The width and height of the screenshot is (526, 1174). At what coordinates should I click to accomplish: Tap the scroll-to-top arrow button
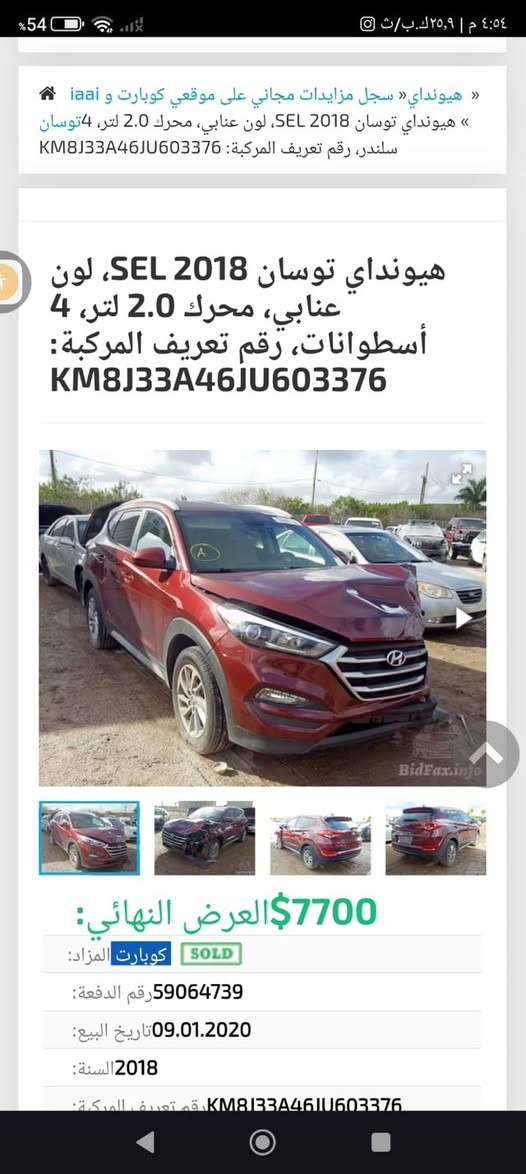click(x=489, y=754)
